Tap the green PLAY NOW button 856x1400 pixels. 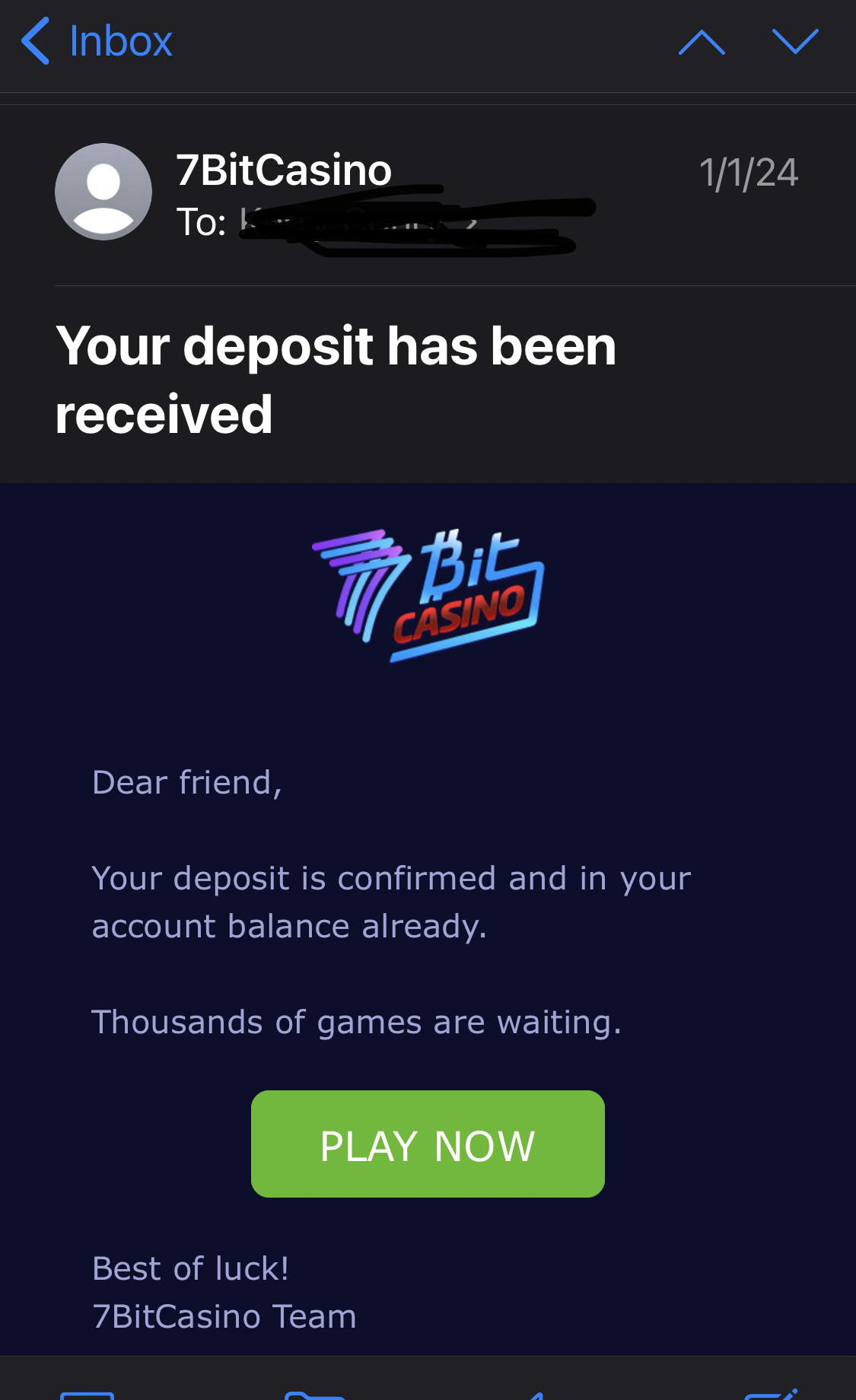click(x=428, y=1144)
